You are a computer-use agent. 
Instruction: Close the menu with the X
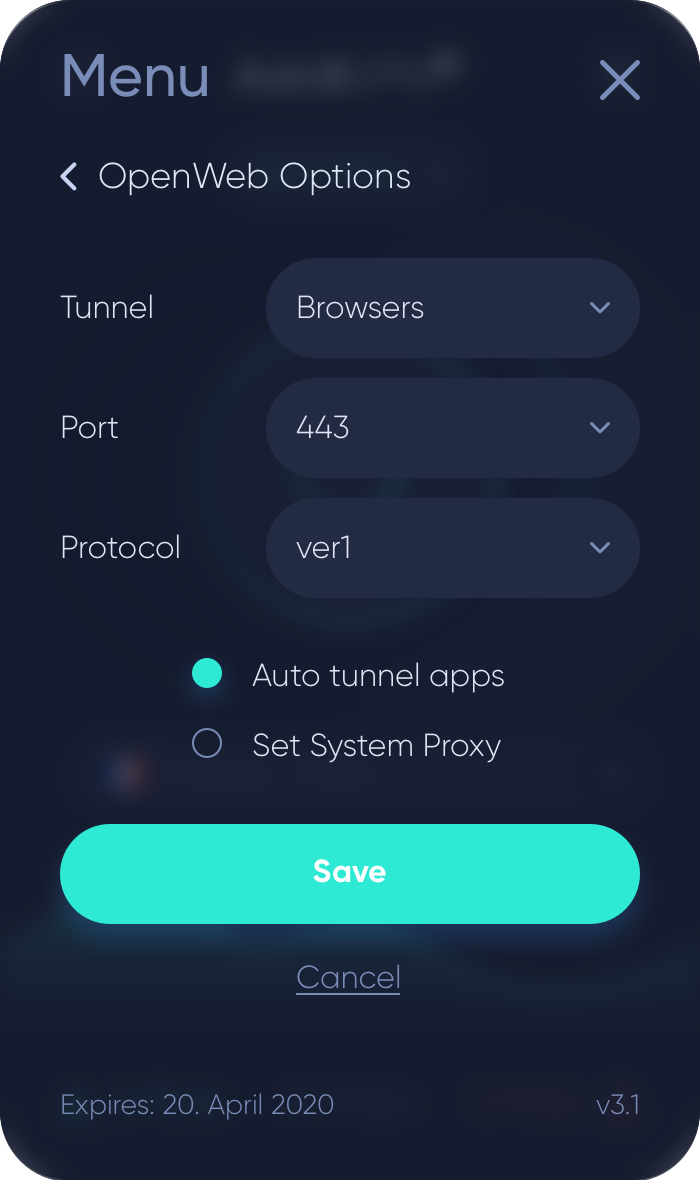point(619,80)
